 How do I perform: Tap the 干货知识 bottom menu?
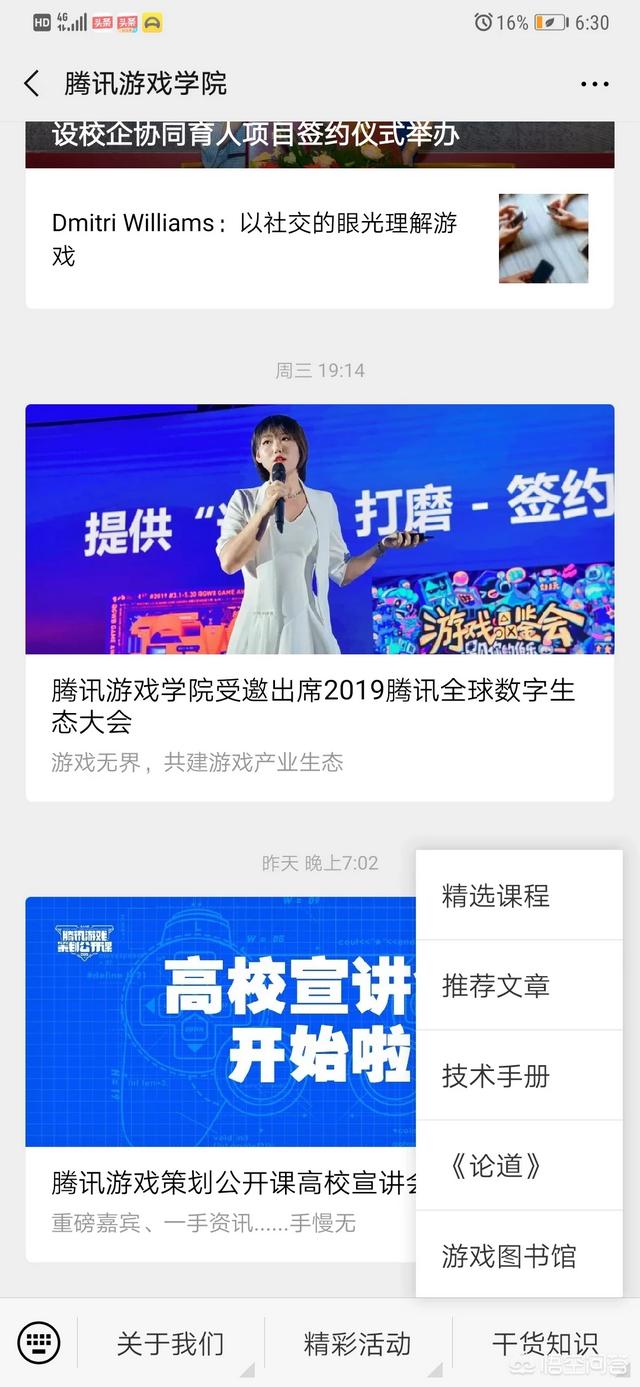tap(545, 1343)
